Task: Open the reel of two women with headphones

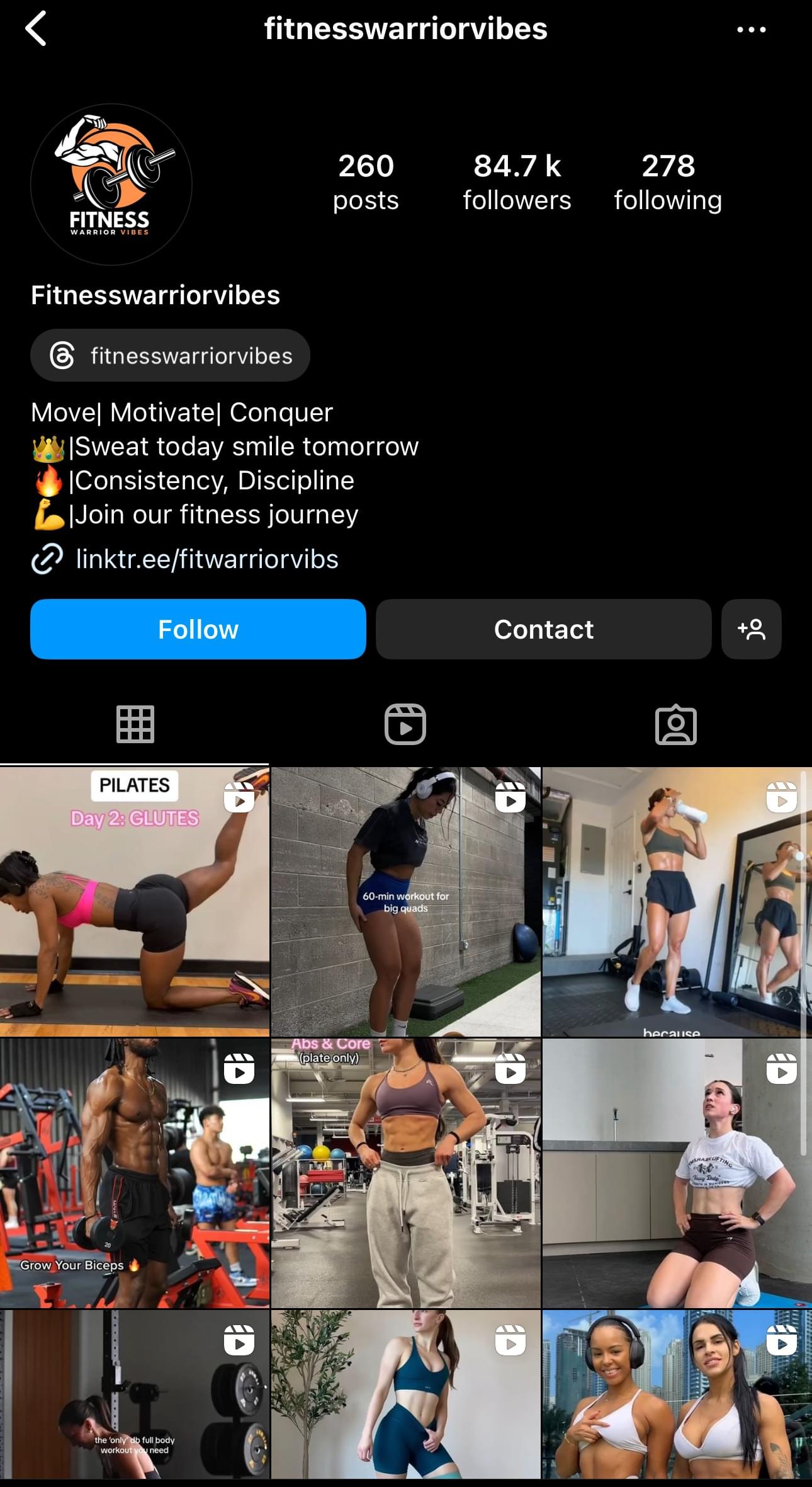Action: point(677,1394)
